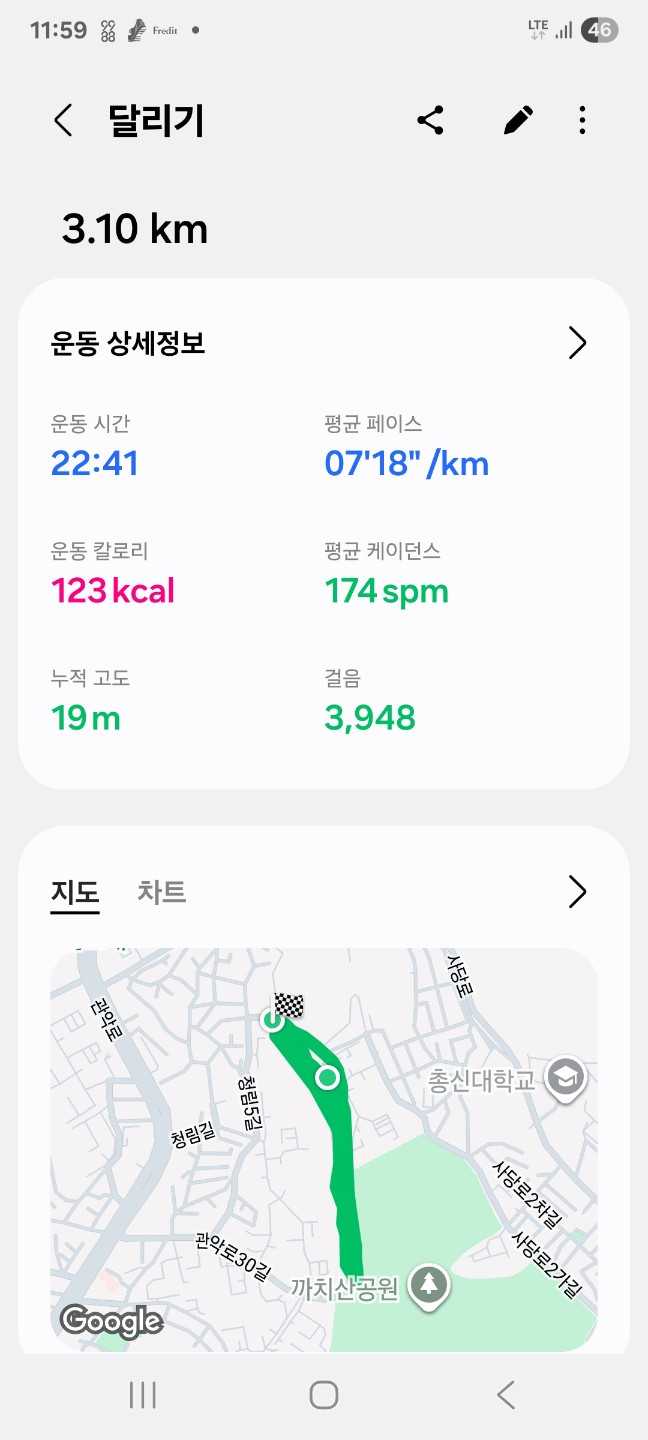Open the running route map
Image resolution: width=648 pixels, height=1440 pixels.
click(x=324, y=1150)
